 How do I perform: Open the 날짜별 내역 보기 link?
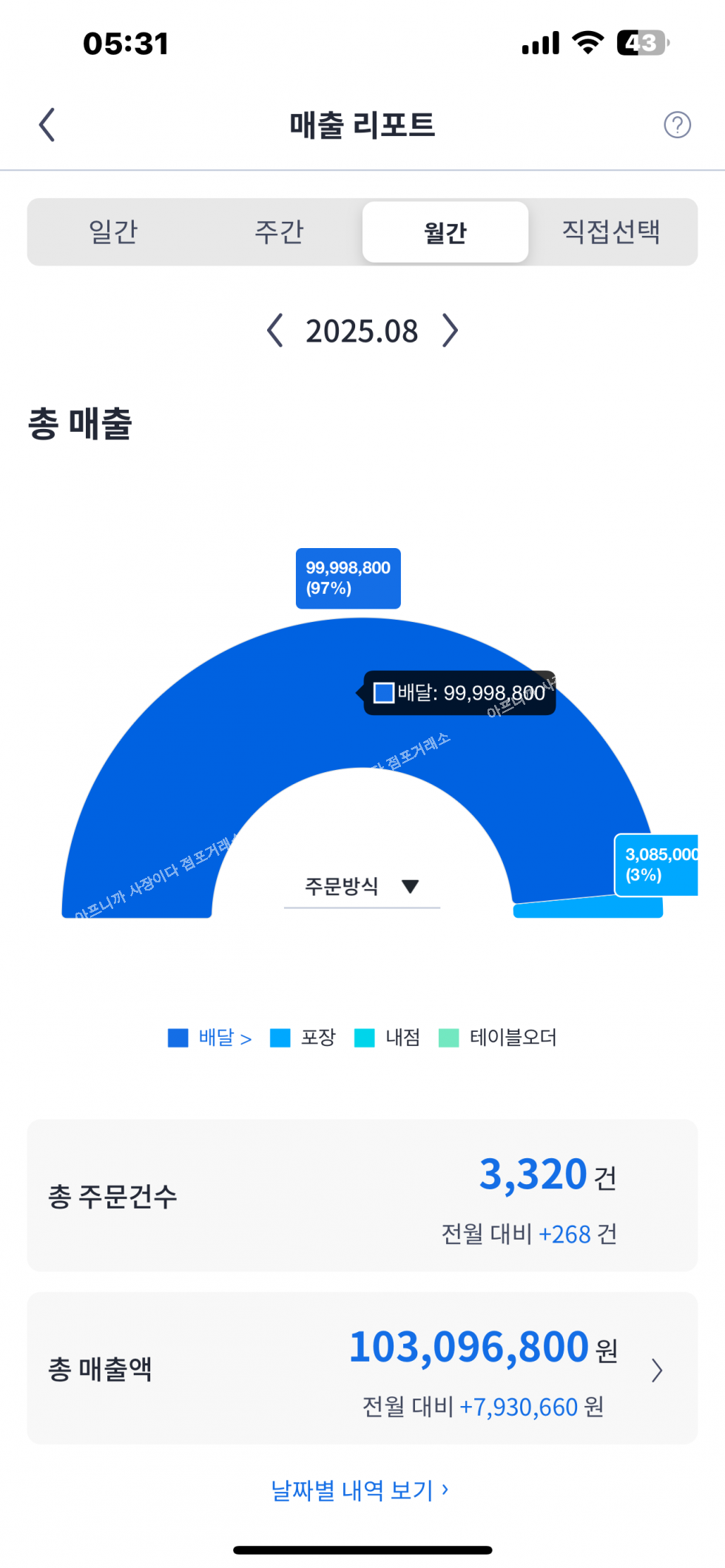point(360,1490)
